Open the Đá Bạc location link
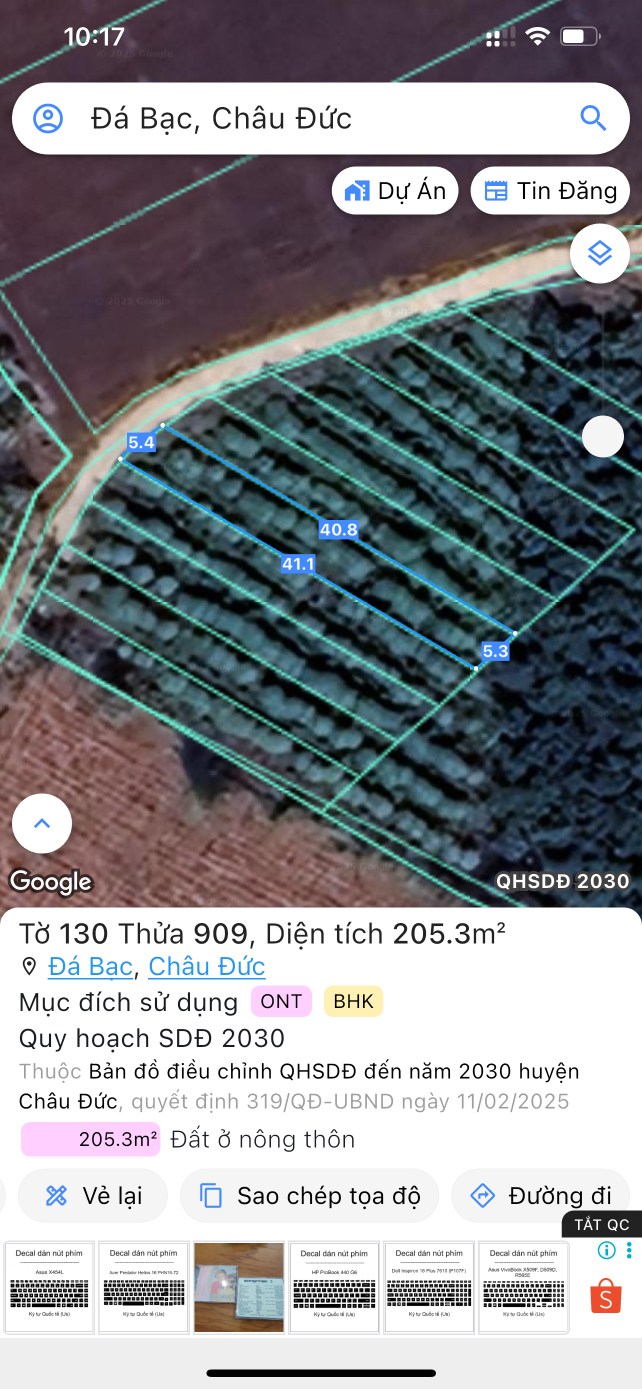The width and height of the screenshot is (642, 1389). [90, 966]
